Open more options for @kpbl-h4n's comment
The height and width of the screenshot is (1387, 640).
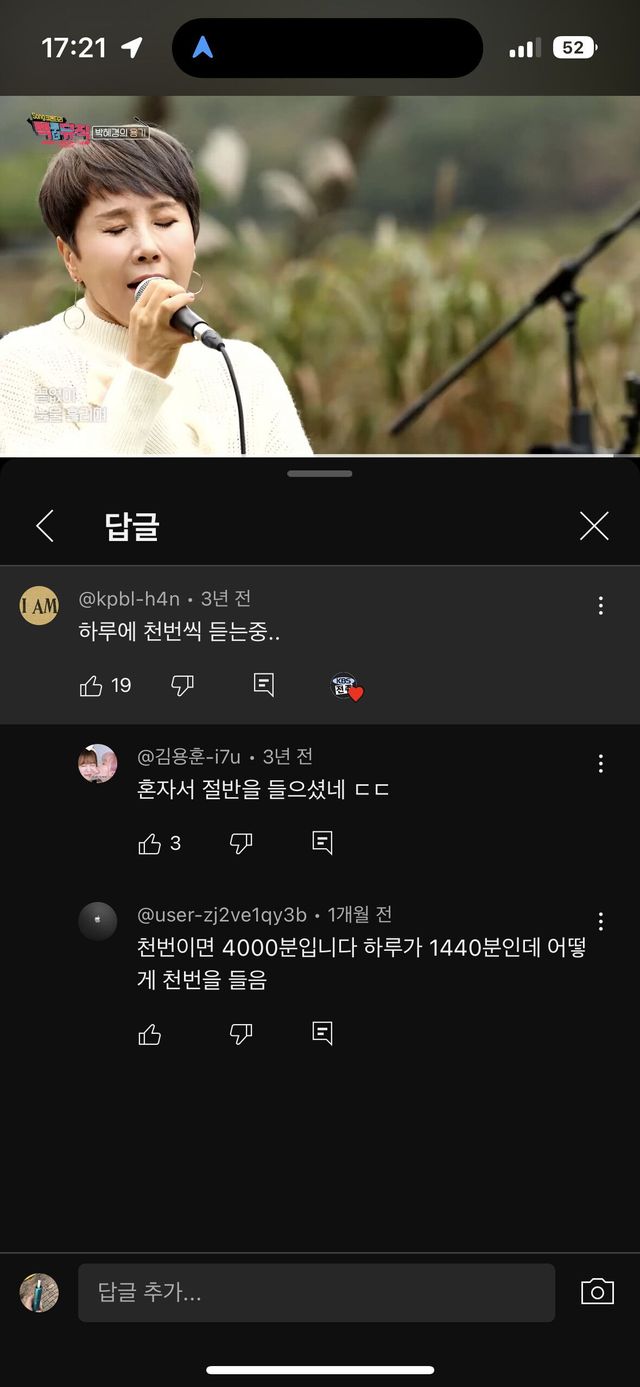600,605
